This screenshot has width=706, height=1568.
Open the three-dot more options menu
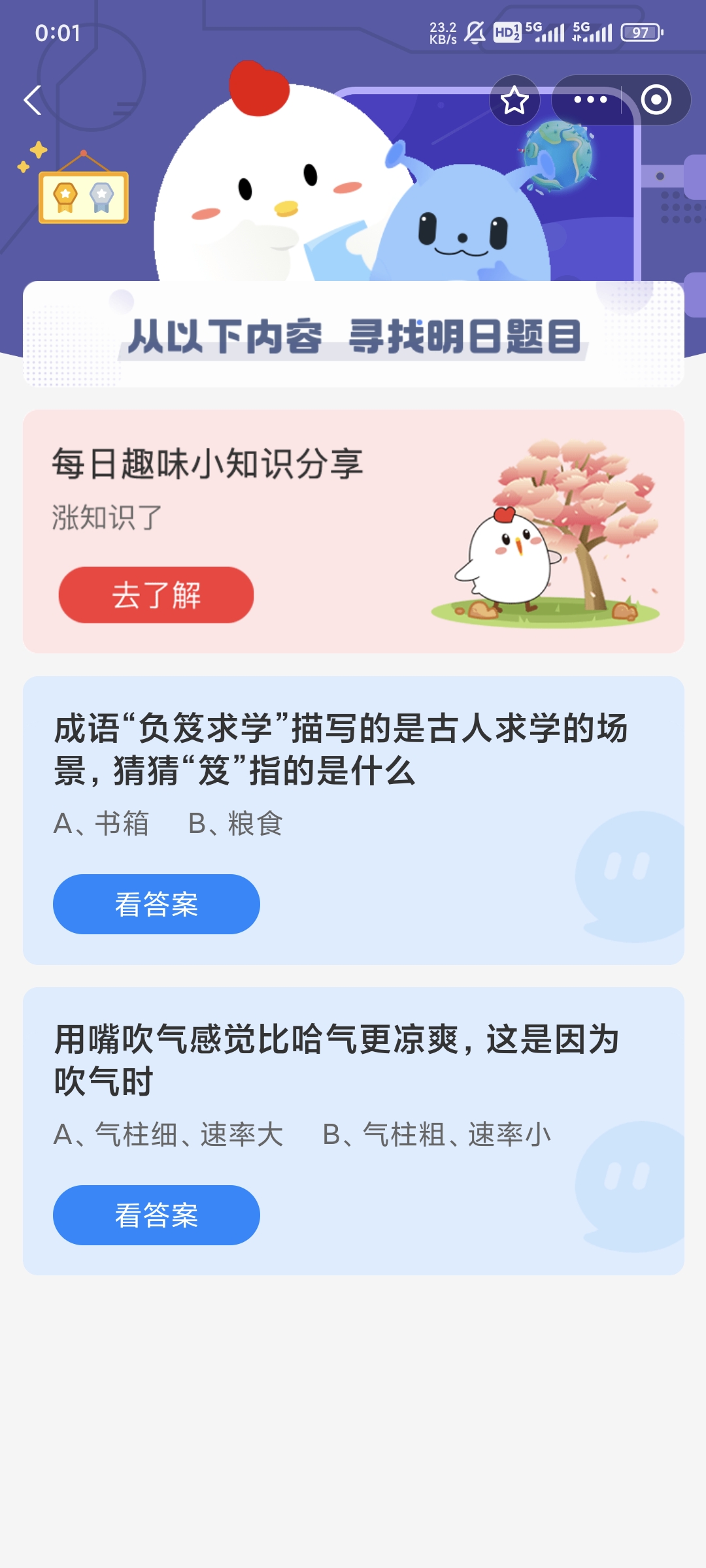click(x=590, y=100)
